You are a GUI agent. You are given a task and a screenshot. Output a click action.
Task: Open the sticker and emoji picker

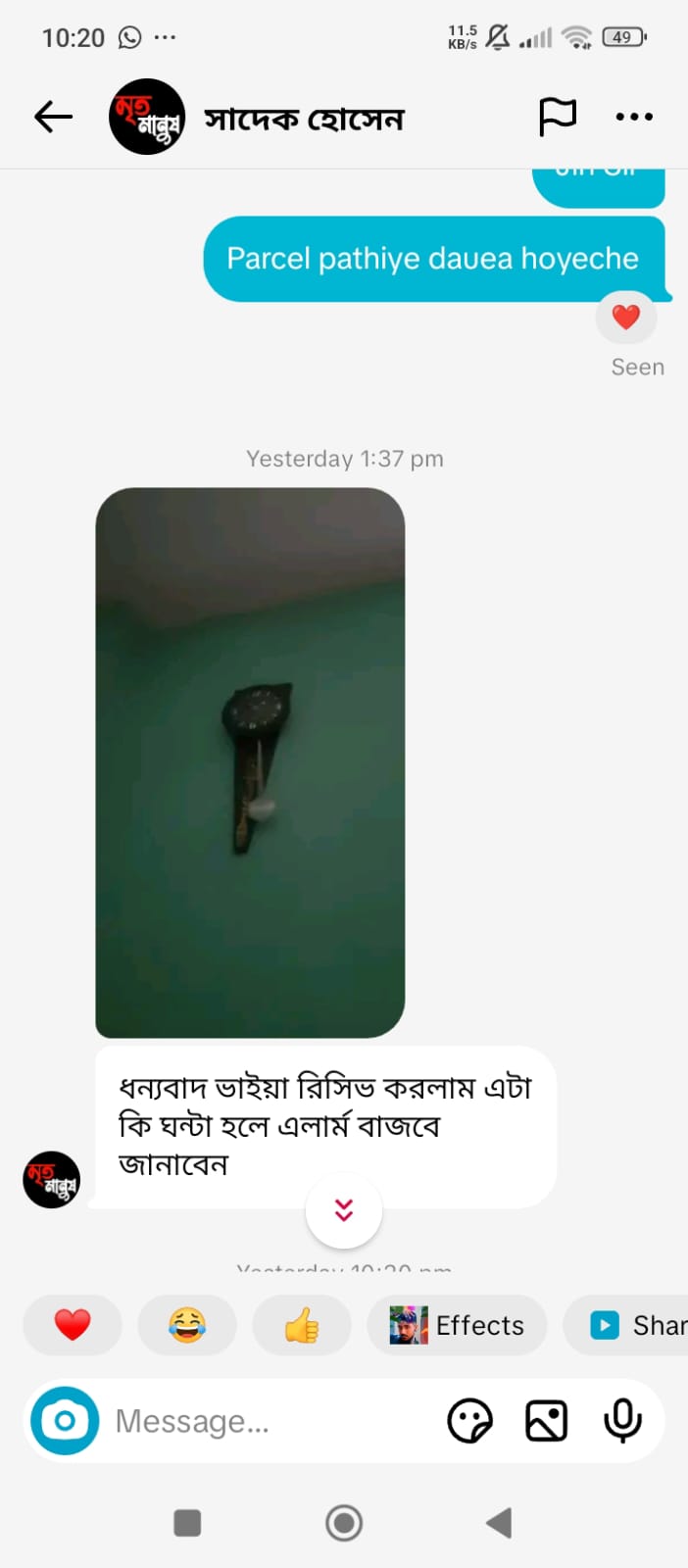[469, 1421]
